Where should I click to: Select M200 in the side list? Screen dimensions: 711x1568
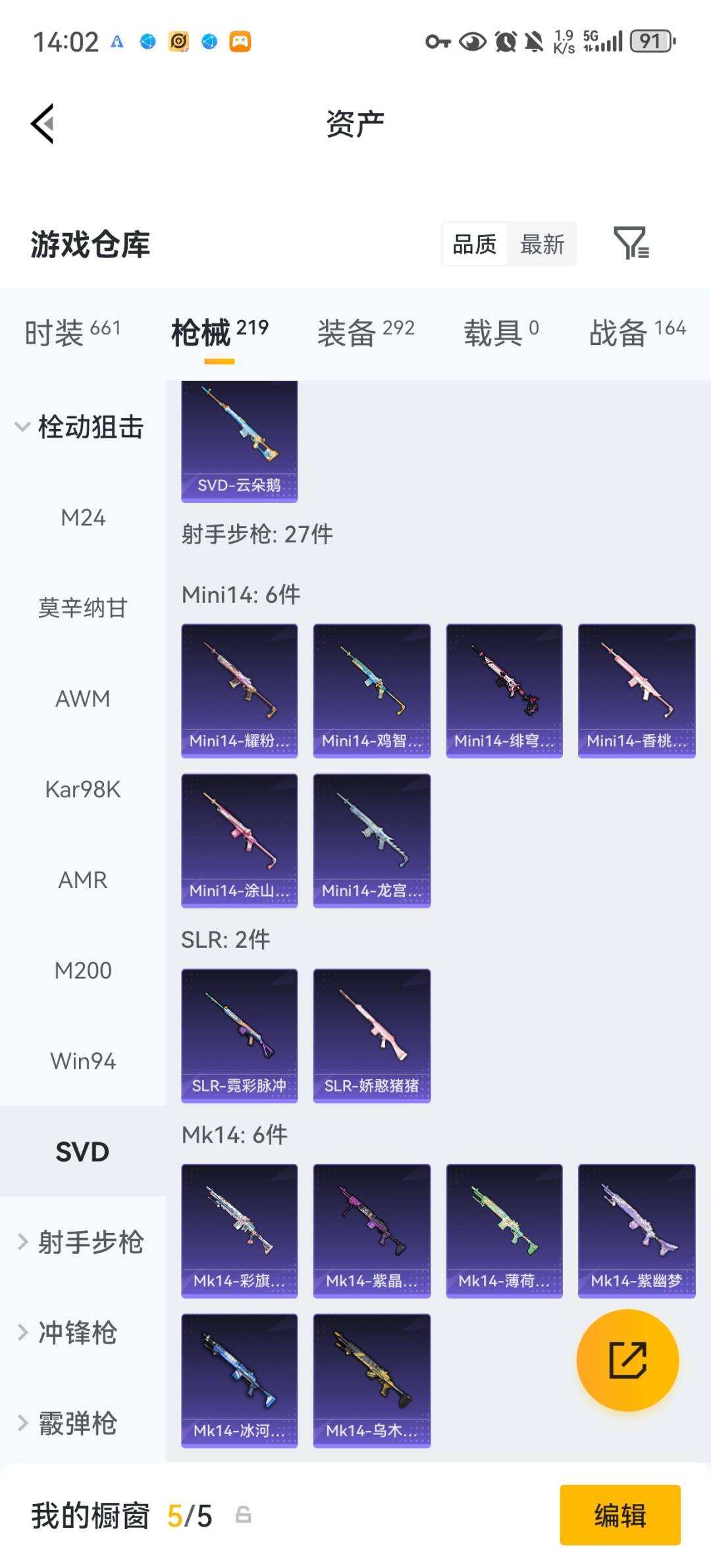click(83, 970)
